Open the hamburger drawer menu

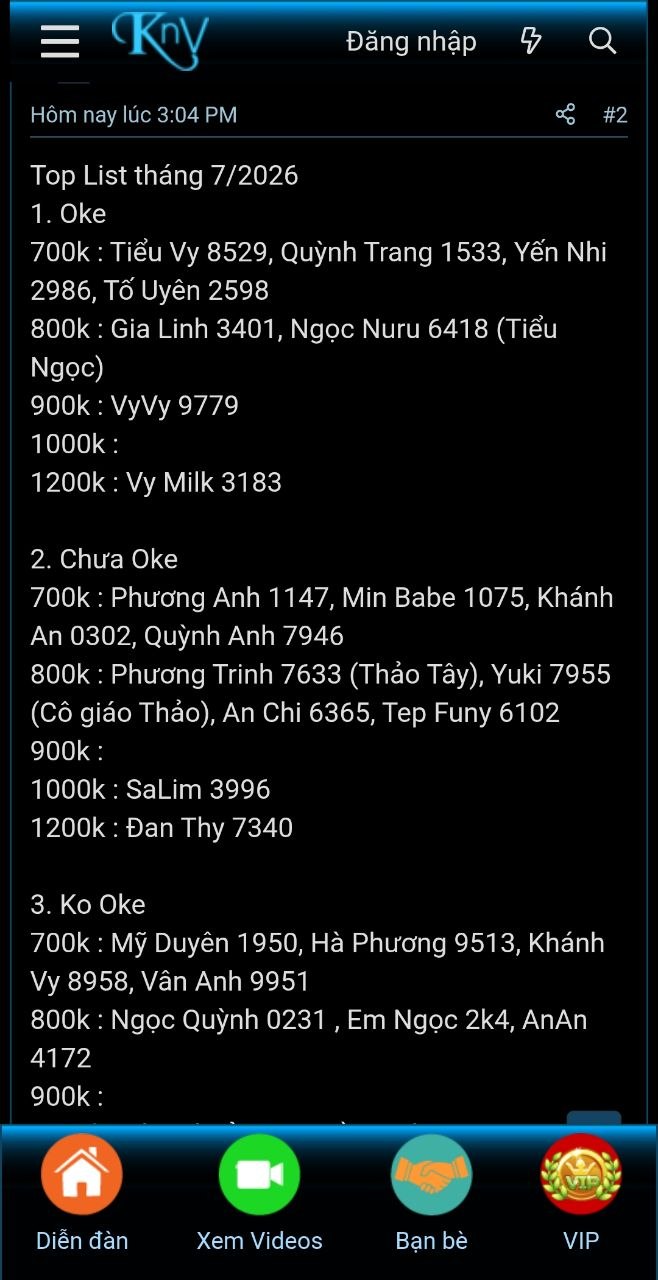click(x=59, y=42)
